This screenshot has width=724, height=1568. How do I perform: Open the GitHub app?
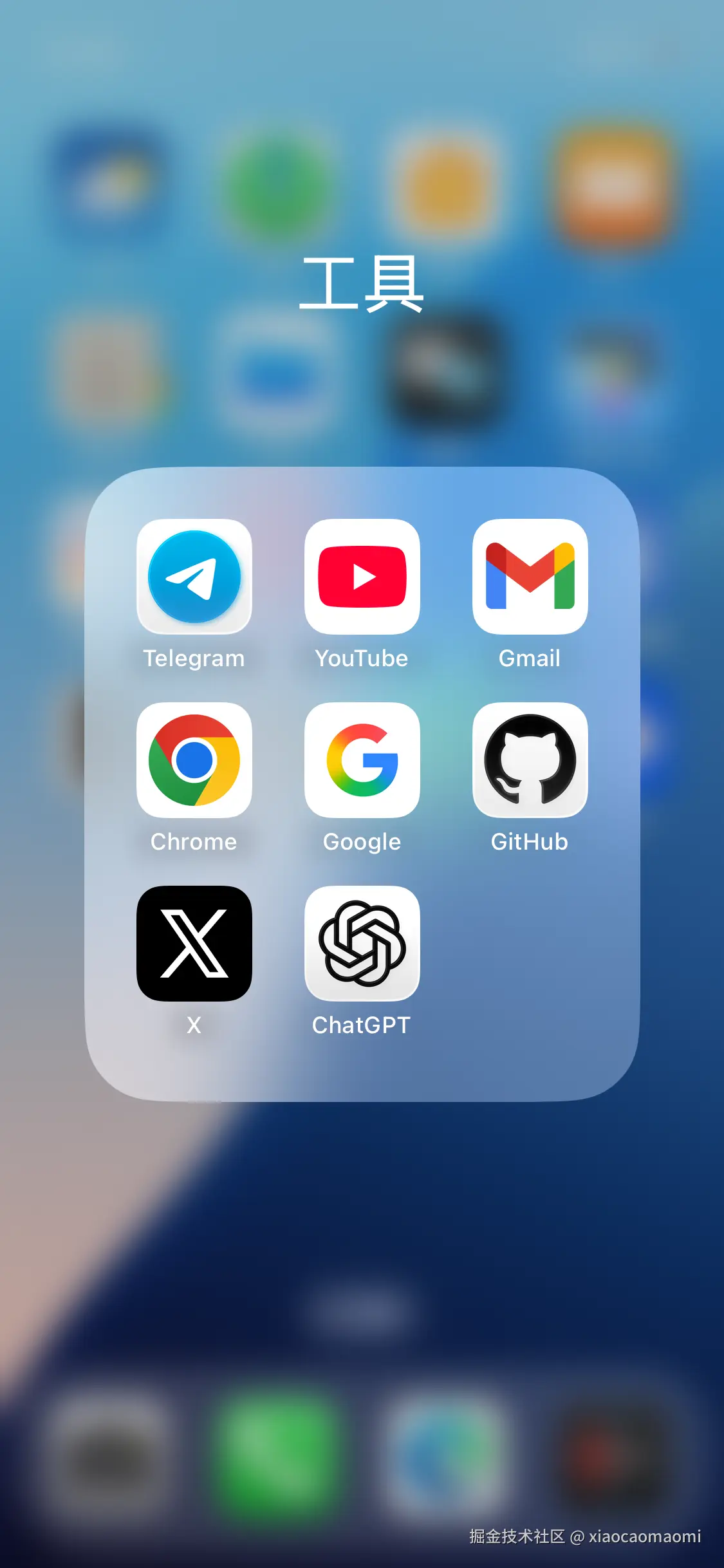[x=530, y=760]
